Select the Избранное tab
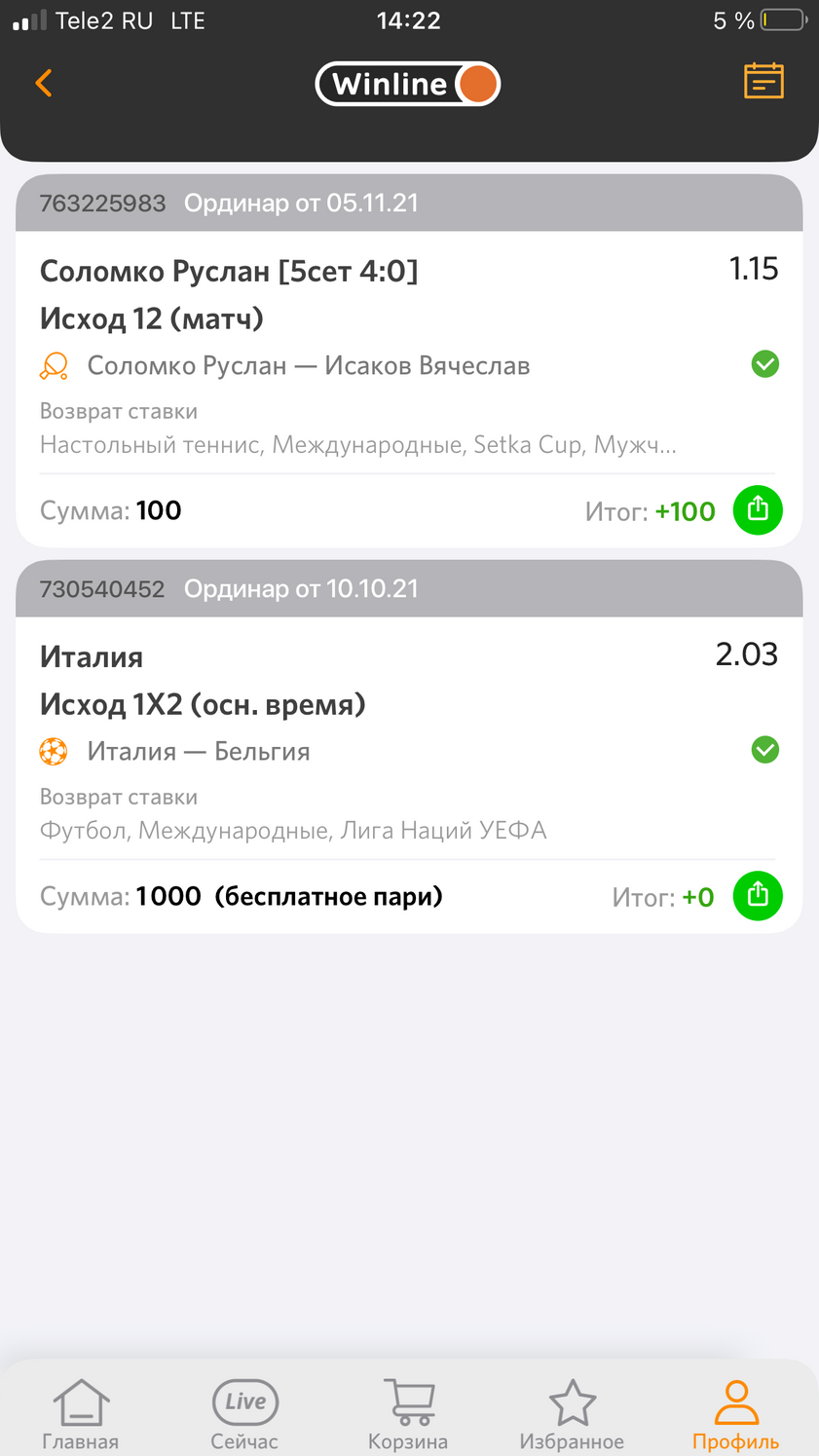The width and height of the screenshot is (819, 1456). (x=572, y=1414)
